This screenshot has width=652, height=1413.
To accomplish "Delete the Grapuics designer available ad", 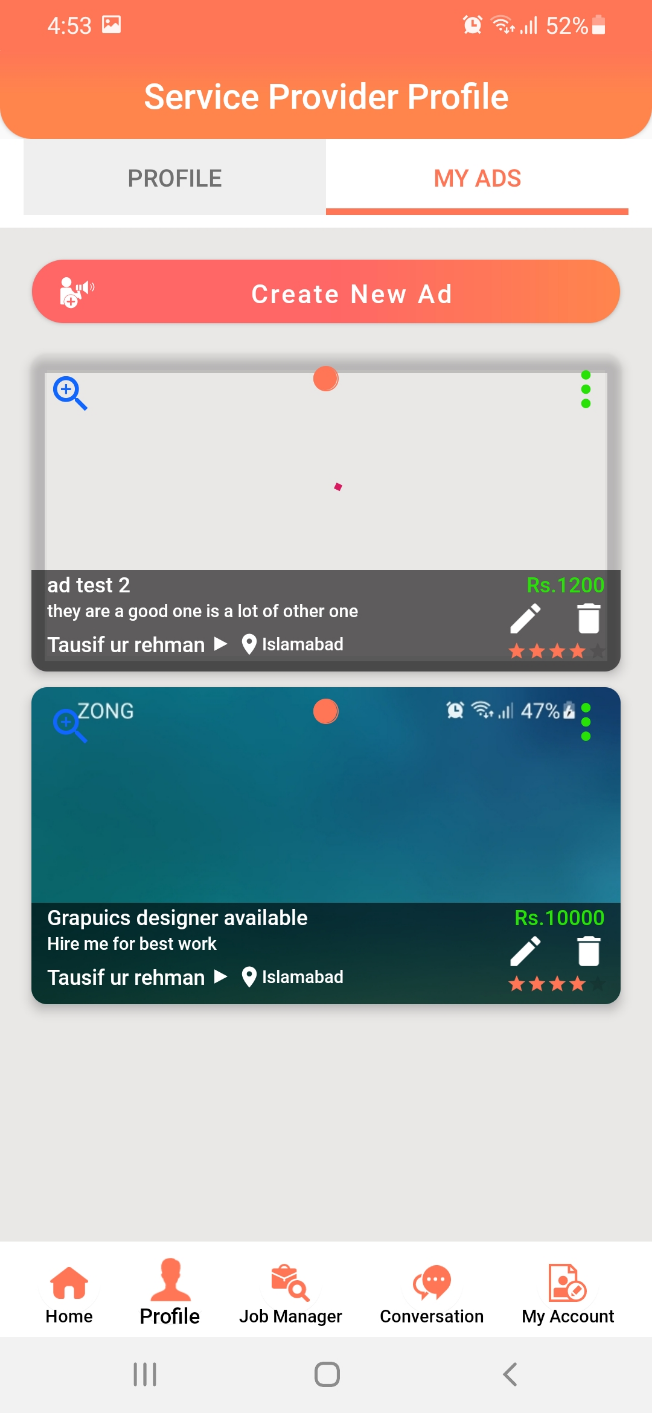I will coord(589,952).
